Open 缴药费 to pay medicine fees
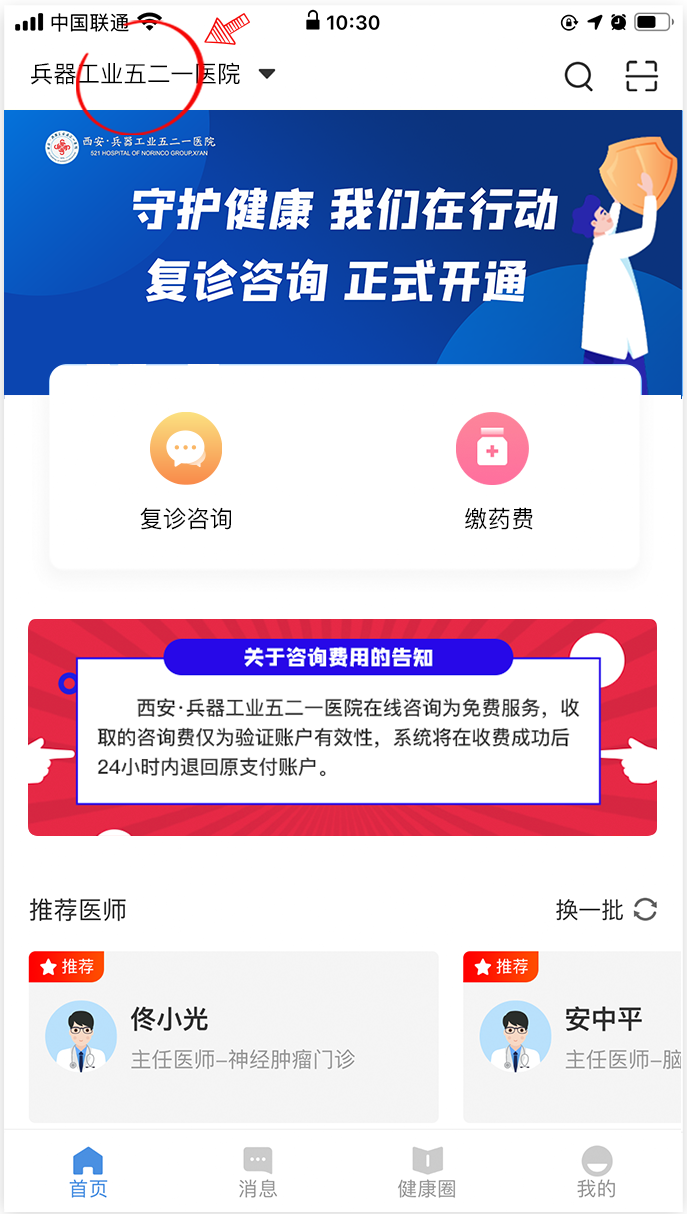Screen dimensions: 687x1214 tap(498, 472)
